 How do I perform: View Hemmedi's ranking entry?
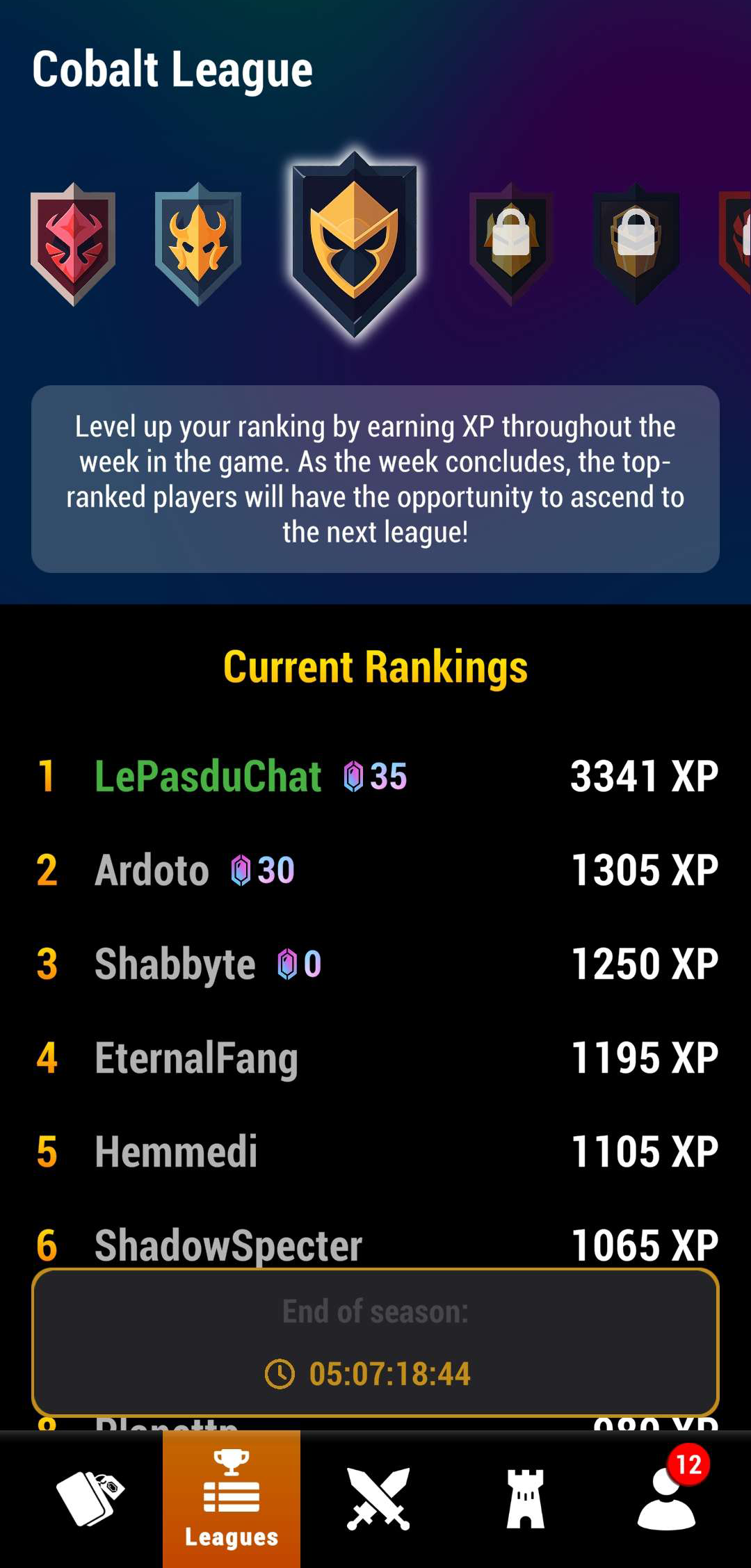(375, 1151)
